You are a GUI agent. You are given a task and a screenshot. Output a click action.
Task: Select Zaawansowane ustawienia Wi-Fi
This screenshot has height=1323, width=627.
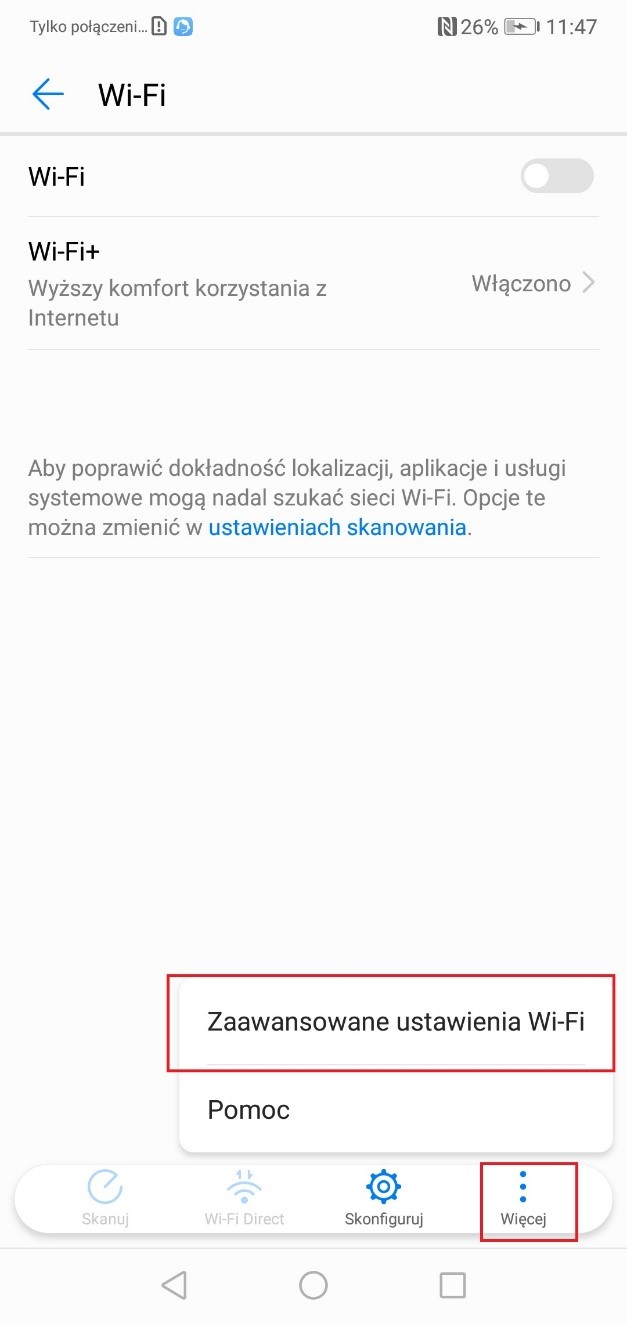pos(395,1022)
